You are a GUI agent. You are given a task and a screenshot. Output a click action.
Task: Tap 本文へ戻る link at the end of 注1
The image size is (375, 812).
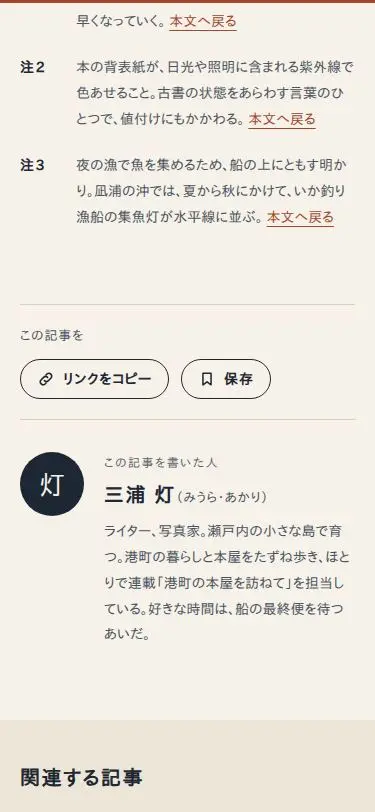[203, 22]
